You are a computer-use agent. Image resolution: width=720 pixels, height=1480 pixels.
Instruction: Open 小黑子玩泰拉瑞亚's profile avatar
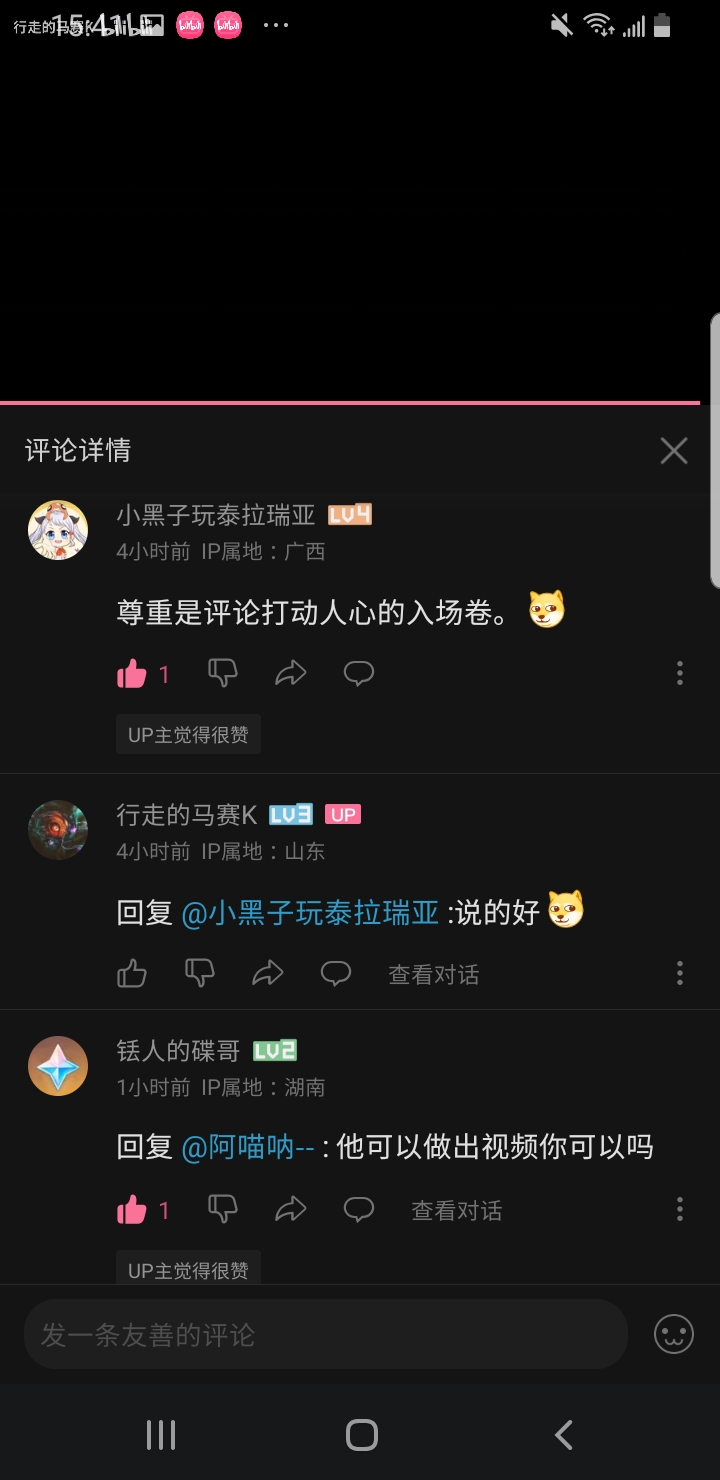pos(58,530)
